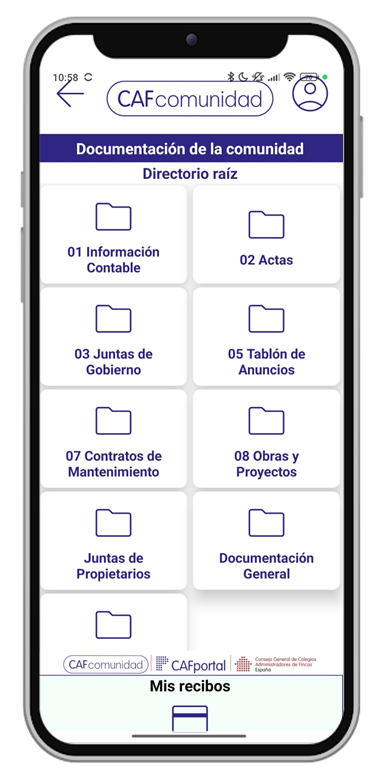Open the 05 Tablón de Anuncios folder

[x=267, y=336]
